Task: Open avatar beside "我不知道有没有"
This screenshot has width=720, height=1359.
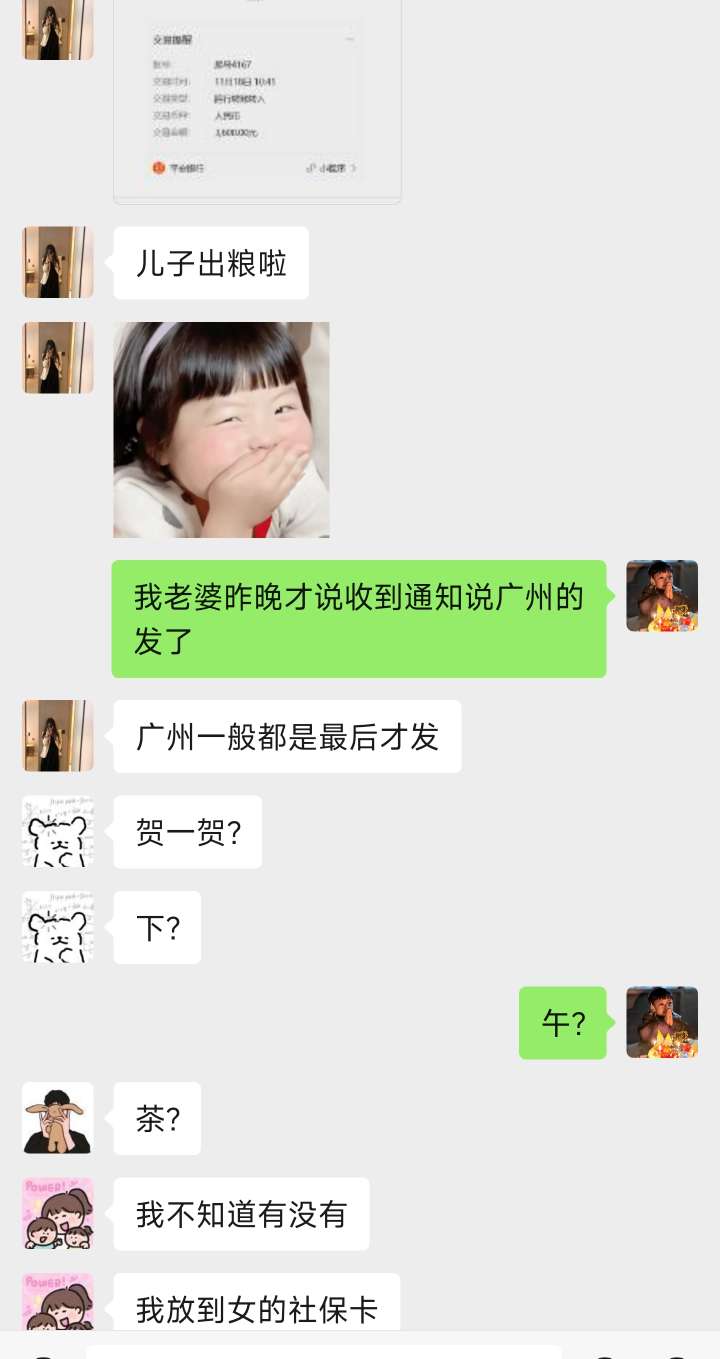Action: point(58,1213)
